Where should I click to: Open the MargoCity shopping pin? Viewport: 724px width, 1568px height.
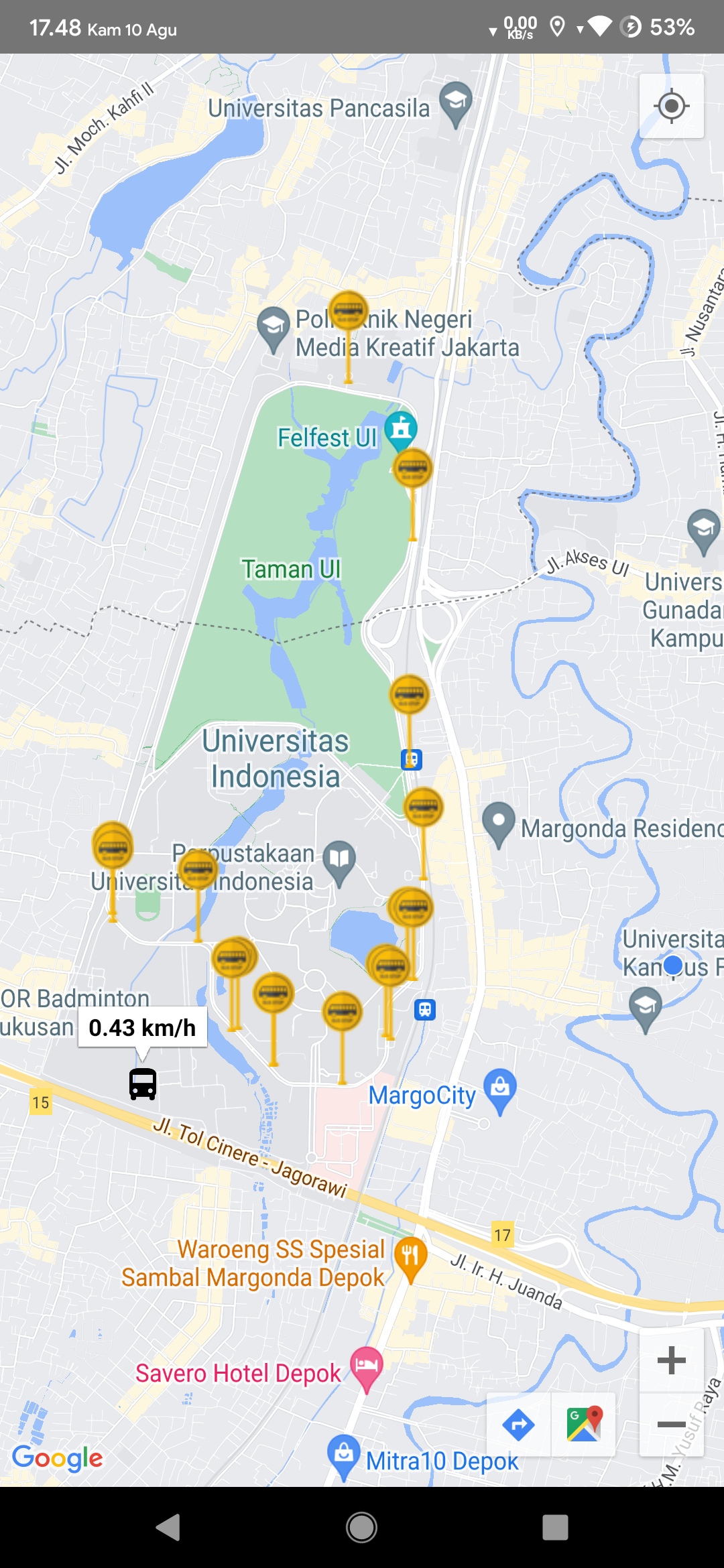500,1089
